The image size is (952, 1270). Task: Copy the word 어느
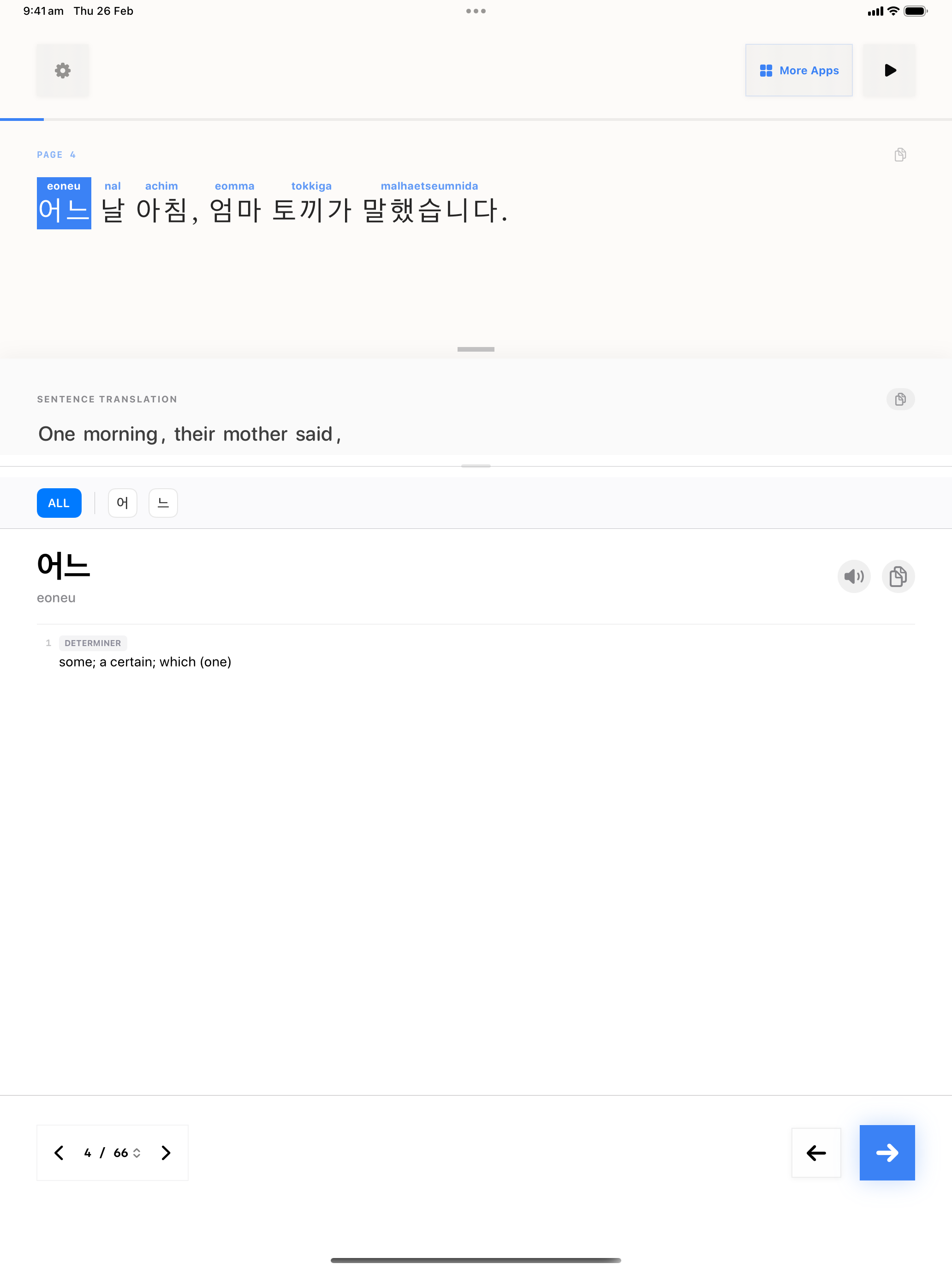(898, 576)
